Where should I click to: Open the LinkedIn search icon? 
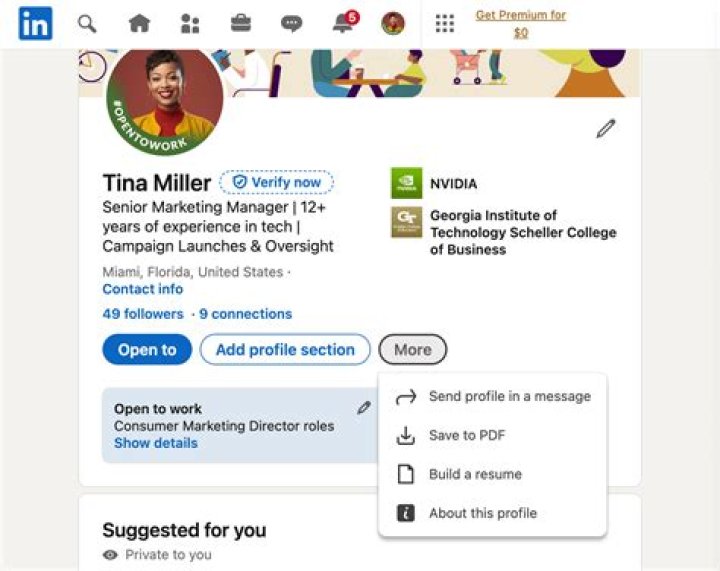coord(87,24)
